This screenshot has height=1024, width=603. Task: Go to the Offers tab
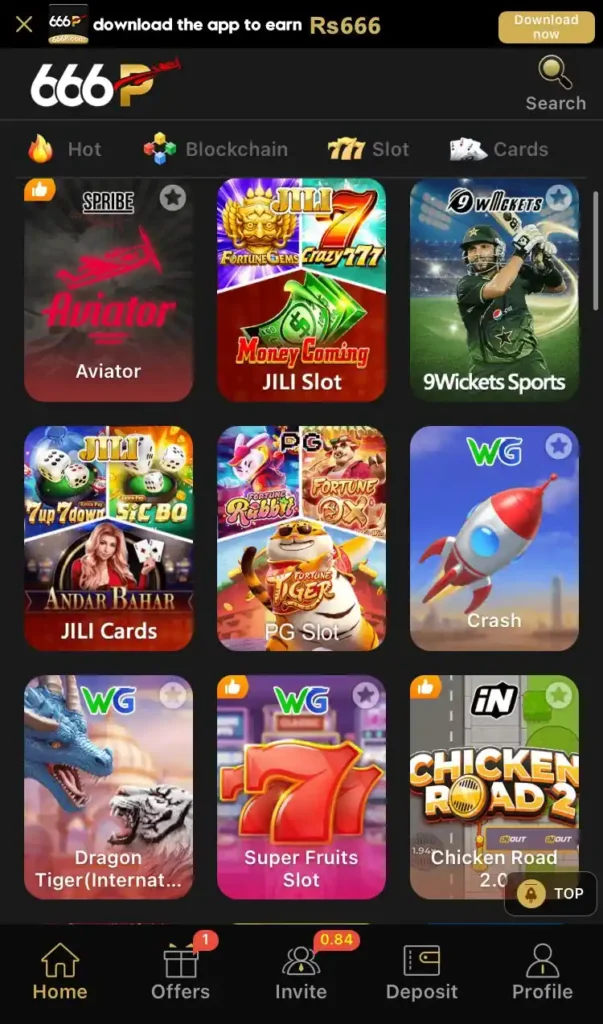180,974
